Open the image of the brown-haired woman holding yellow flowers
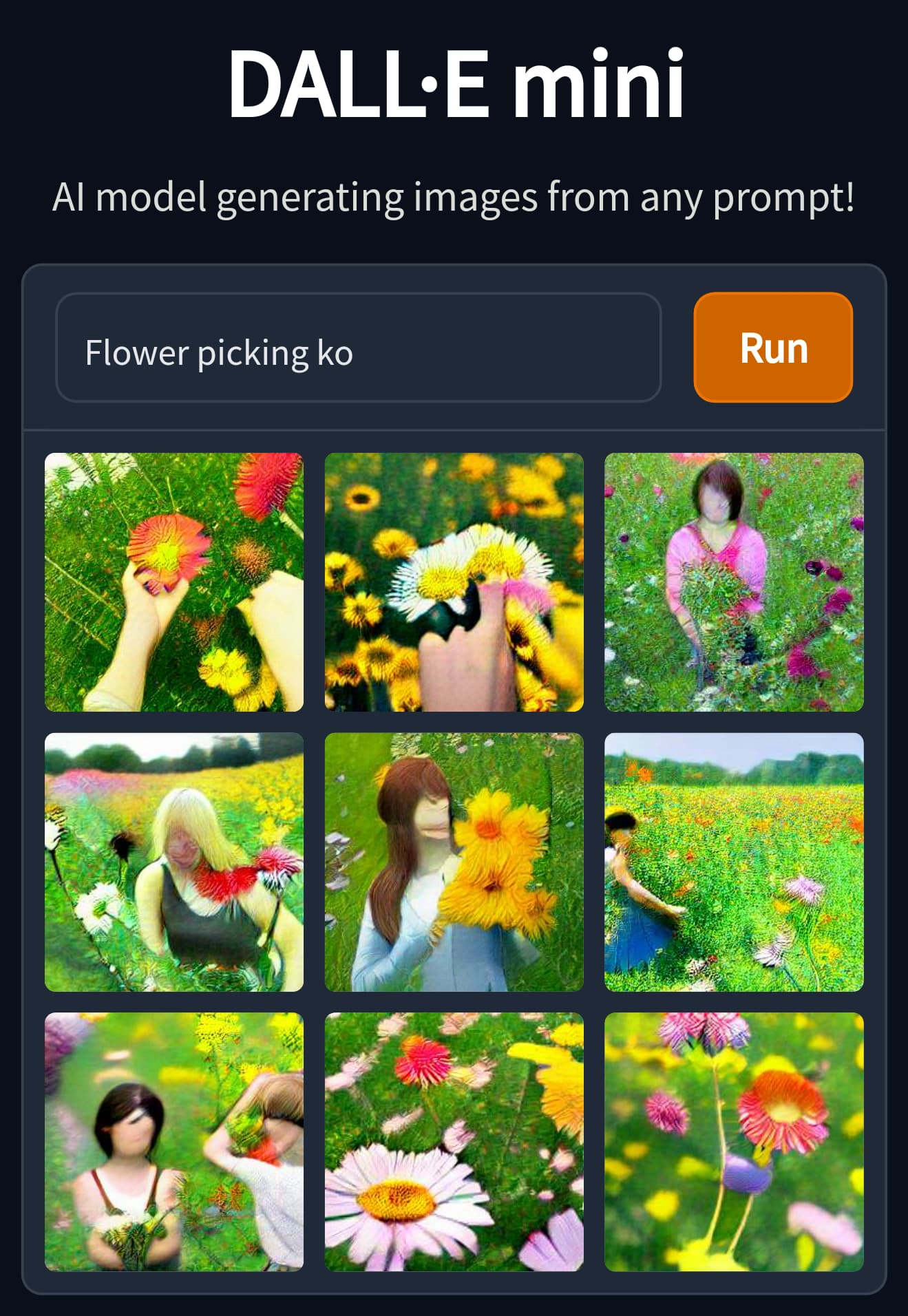 [454, 862]
